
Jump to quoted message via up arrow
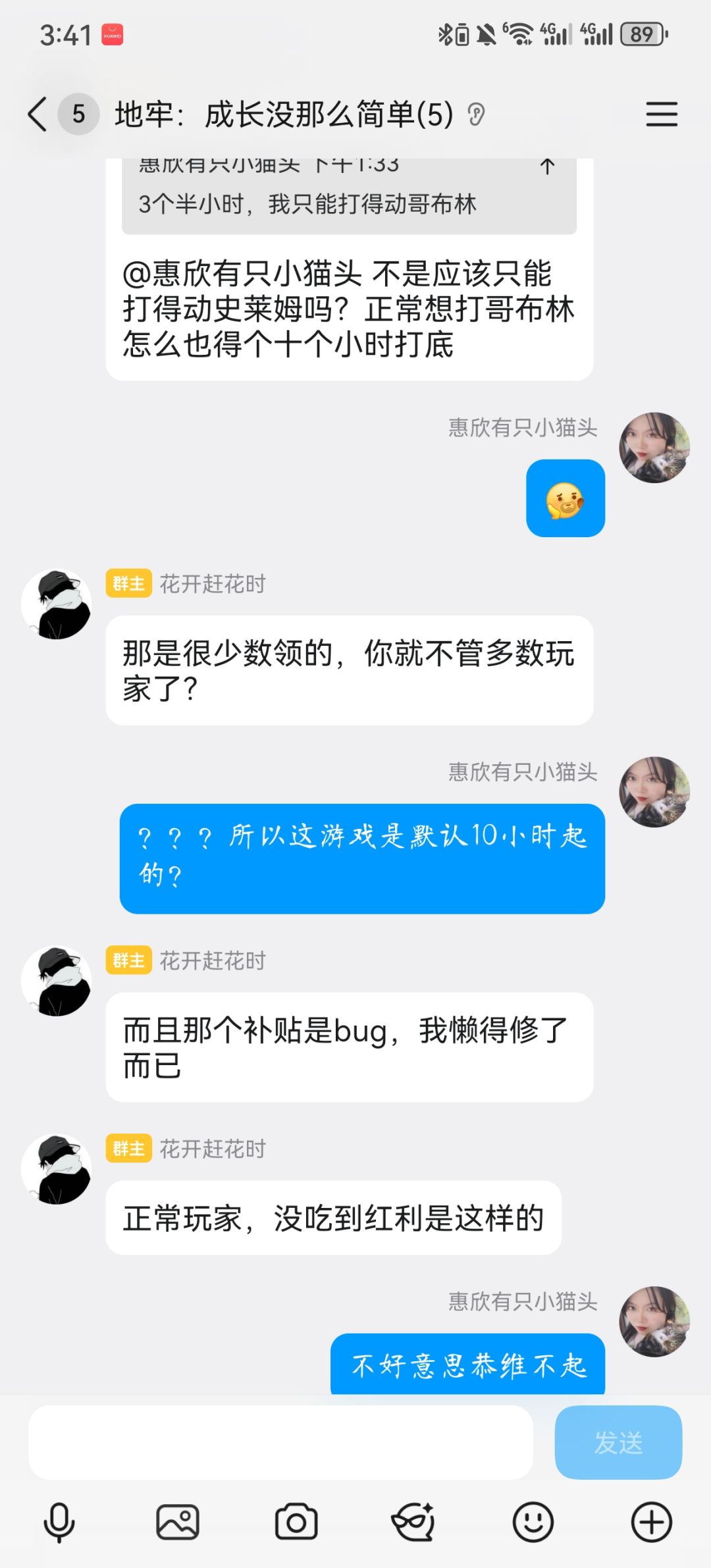(546, 167)
